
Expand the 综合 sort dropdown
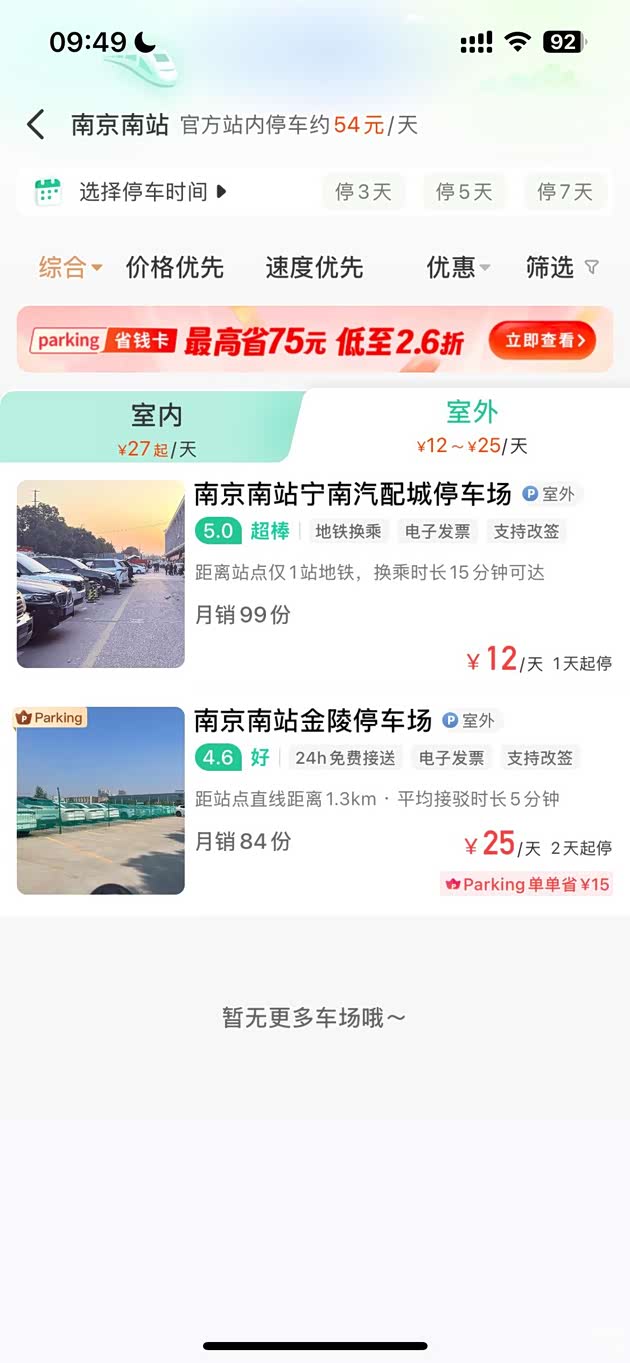(x=70, y=267)
